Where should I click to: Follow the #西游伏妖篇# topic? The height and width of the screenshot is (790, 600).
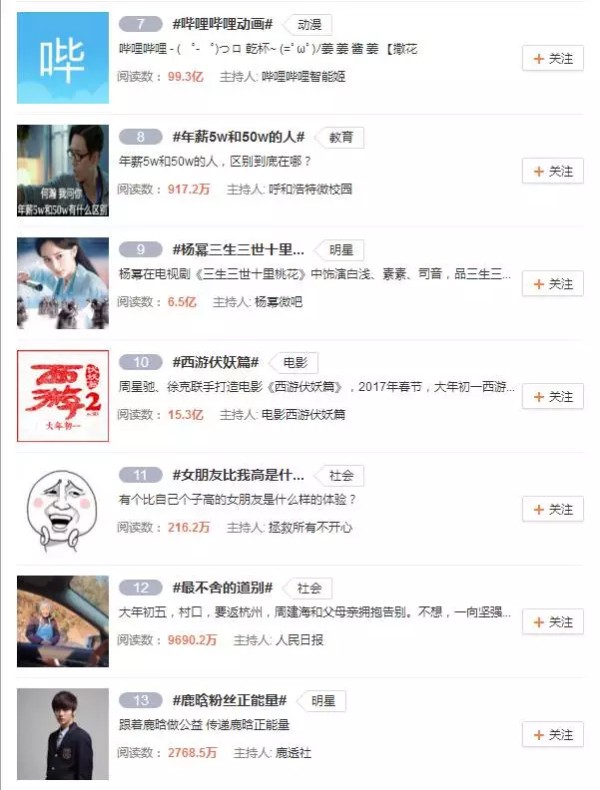[553, 397]
